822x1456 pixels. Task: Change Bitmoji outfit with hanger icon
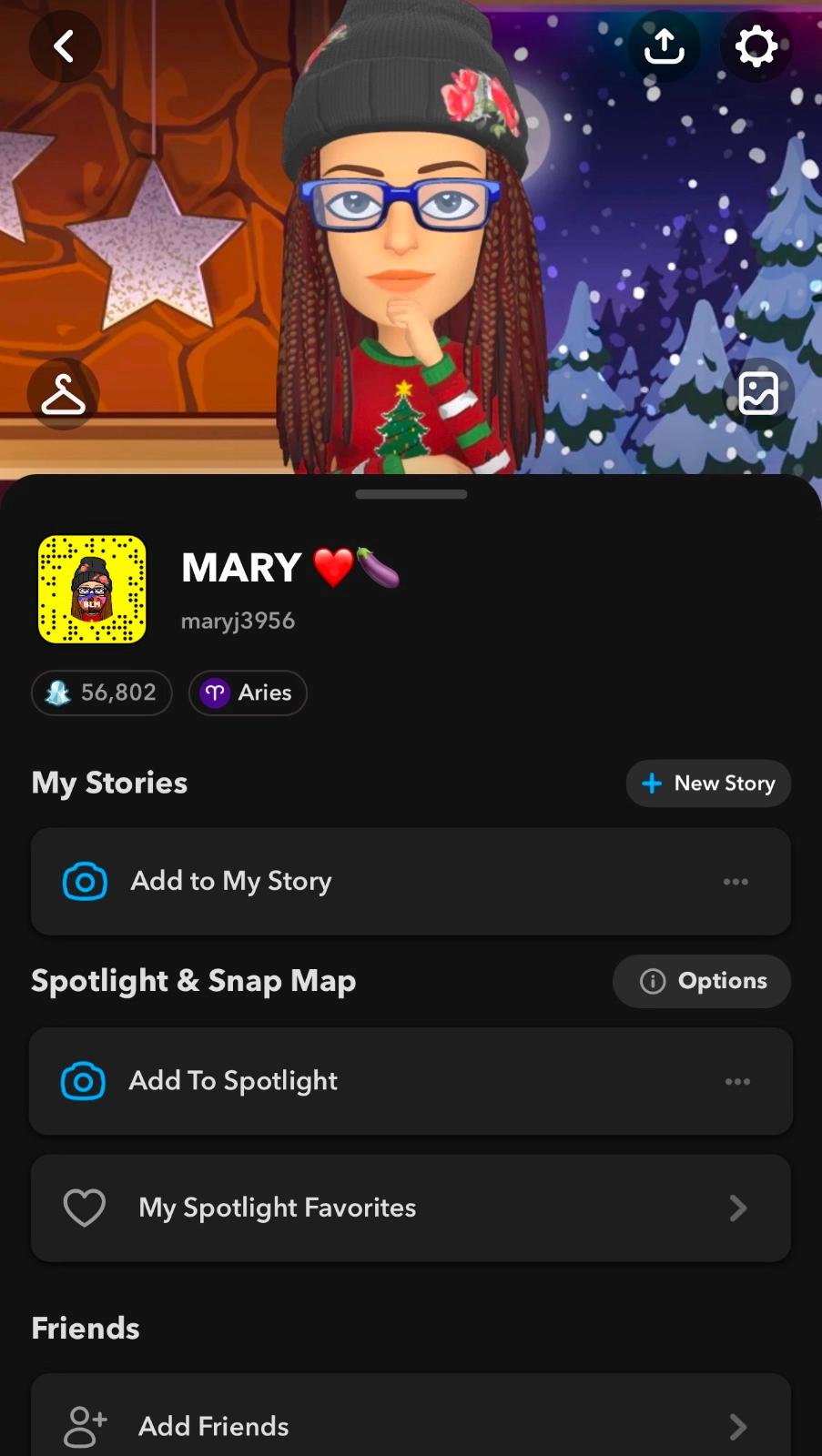(x=63, y=394)
